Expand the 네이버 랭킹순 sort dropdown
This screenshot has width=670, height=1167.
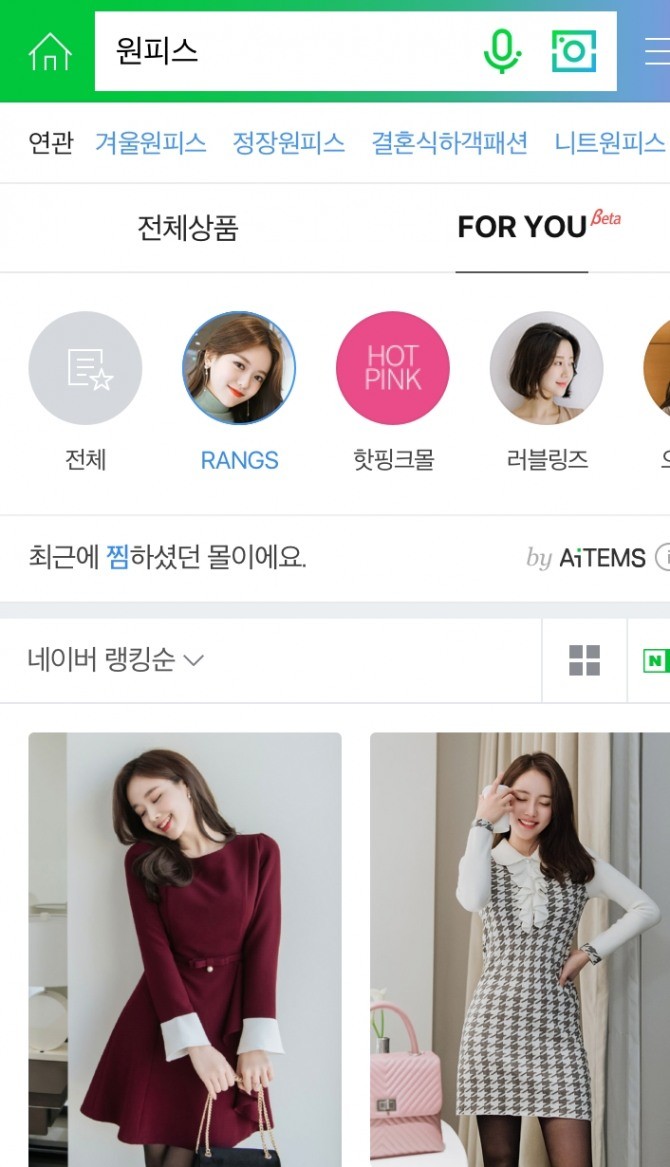pyautogui.click(x=116, y=660)
